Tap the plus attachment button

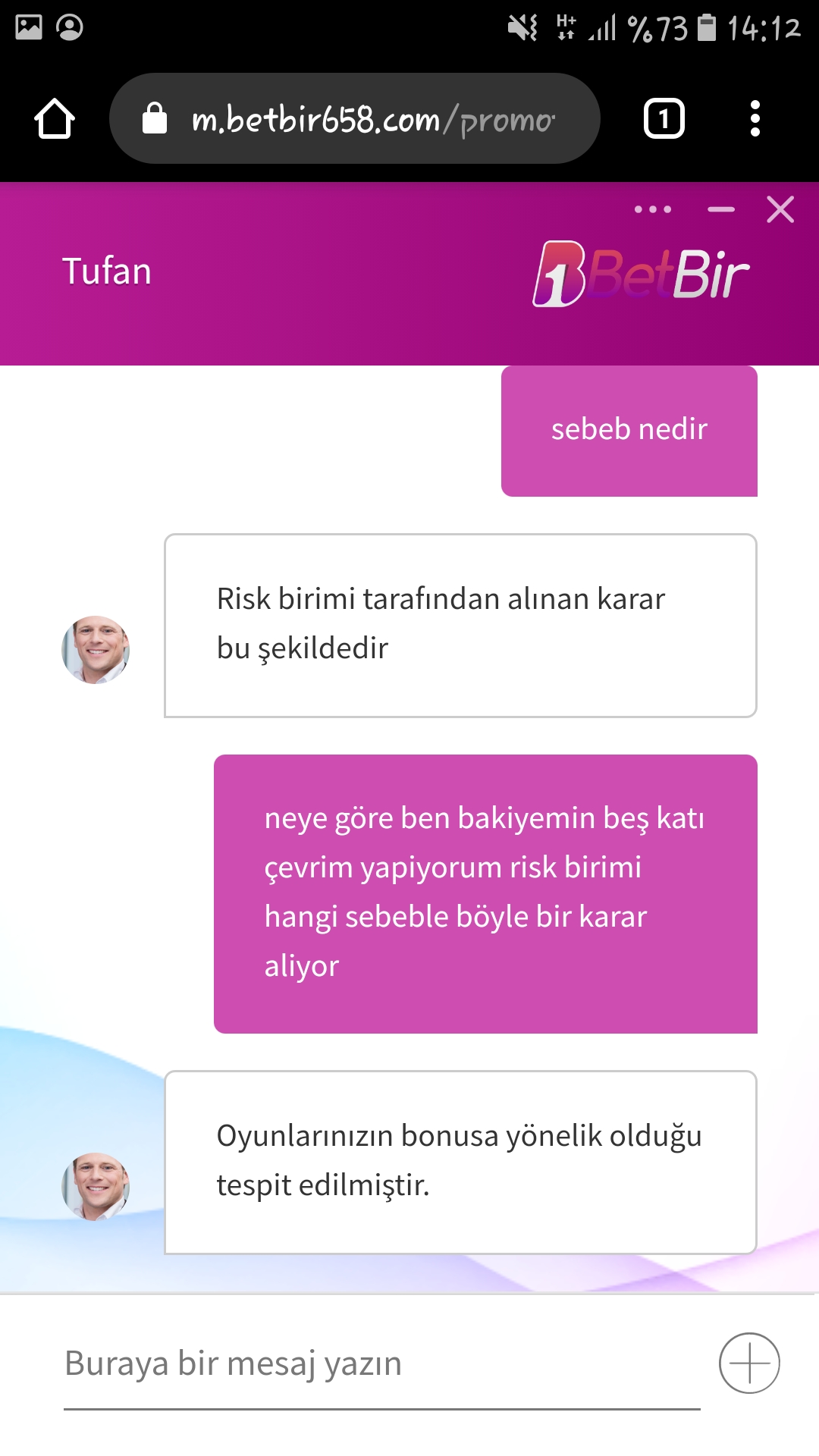click(749, 1363)
